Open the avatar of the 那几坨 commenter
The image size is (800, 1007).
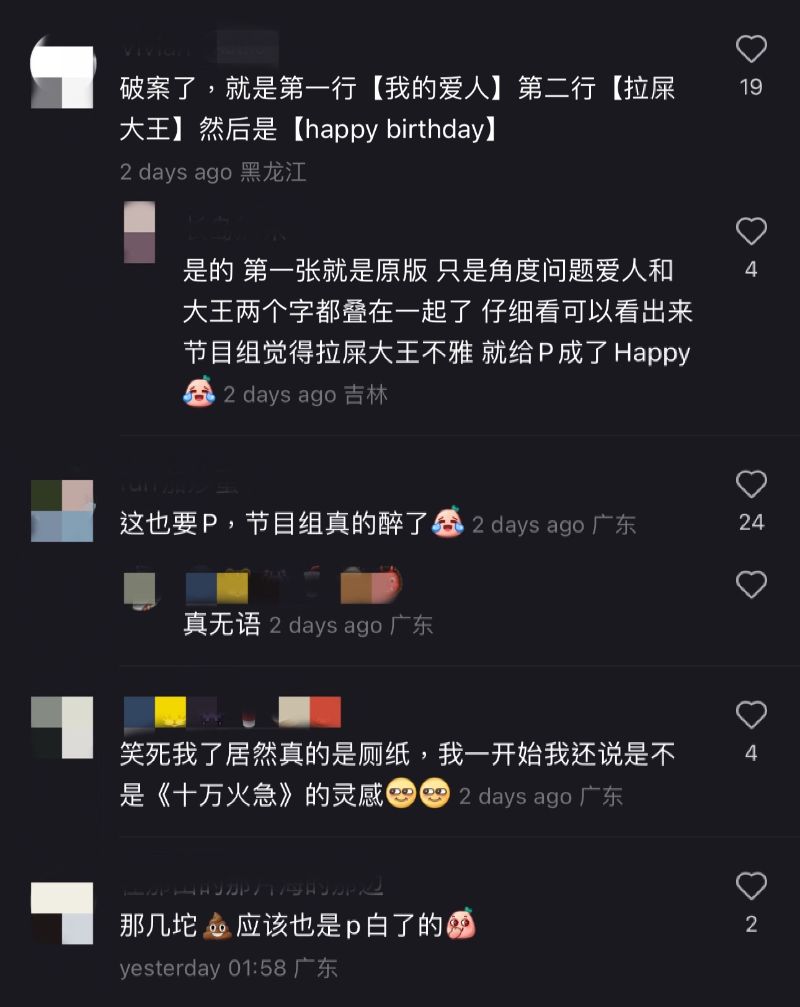62,912
